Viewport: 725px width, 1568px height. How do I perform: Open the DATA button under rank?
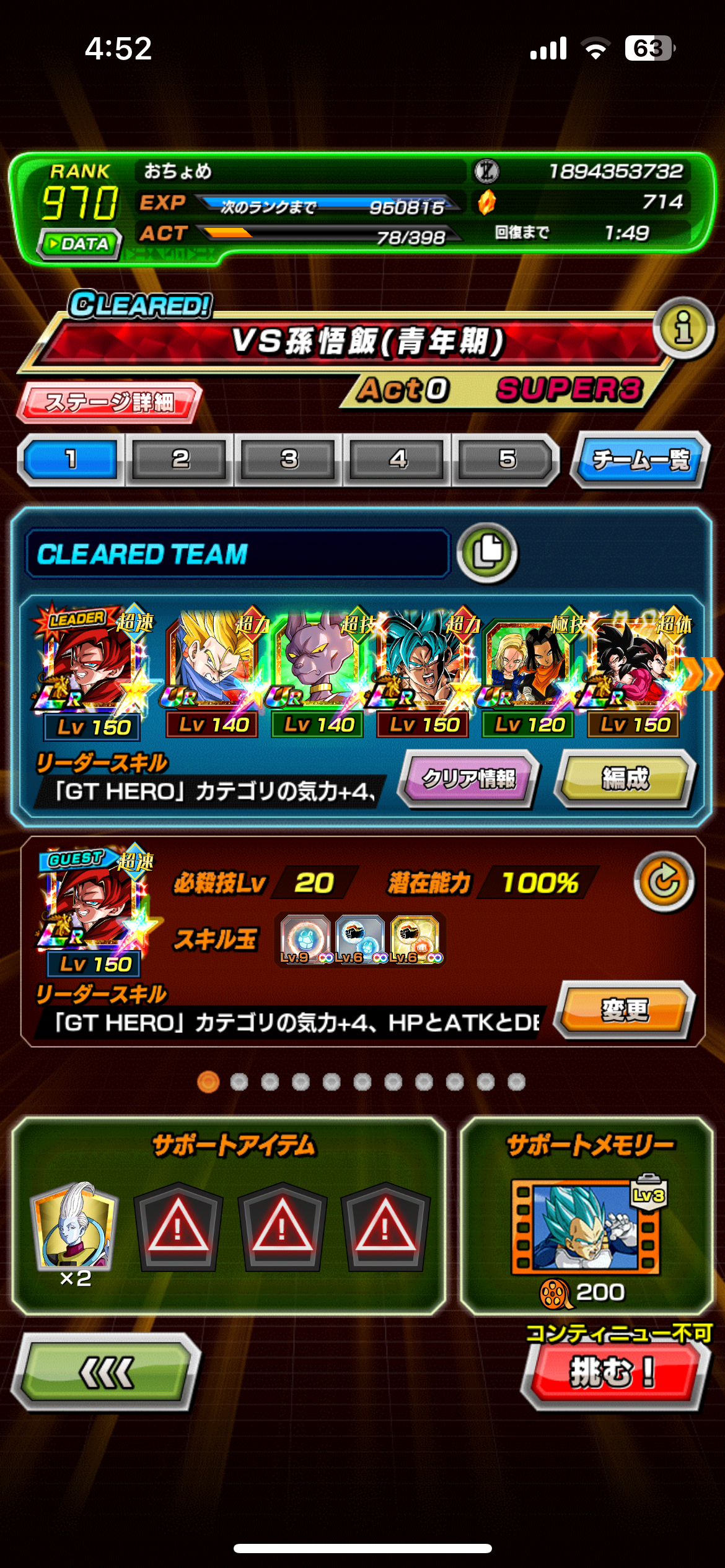coord(81,243)
